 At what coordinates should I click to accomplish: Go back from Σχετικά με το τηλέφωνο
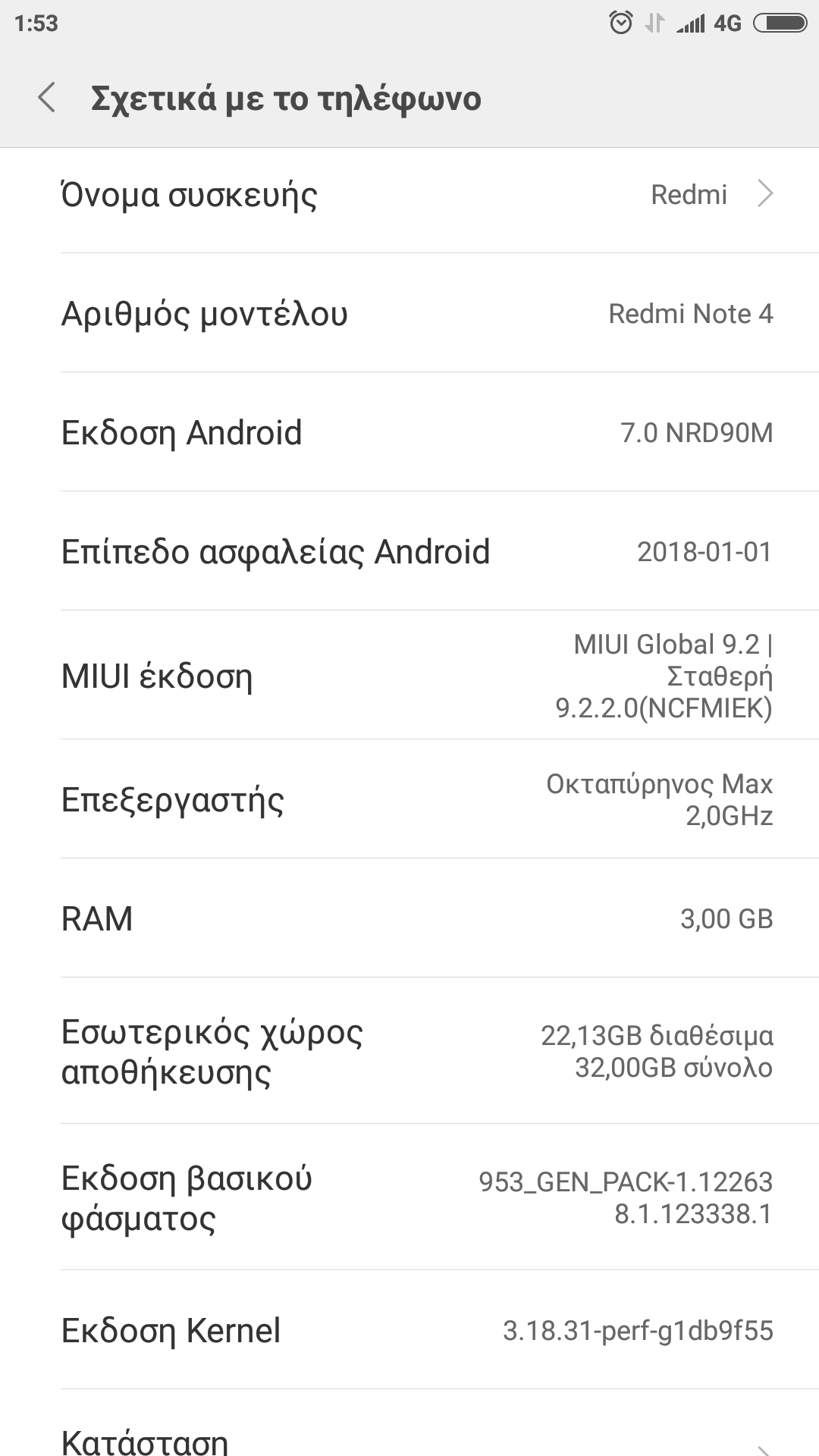[47, 99]
